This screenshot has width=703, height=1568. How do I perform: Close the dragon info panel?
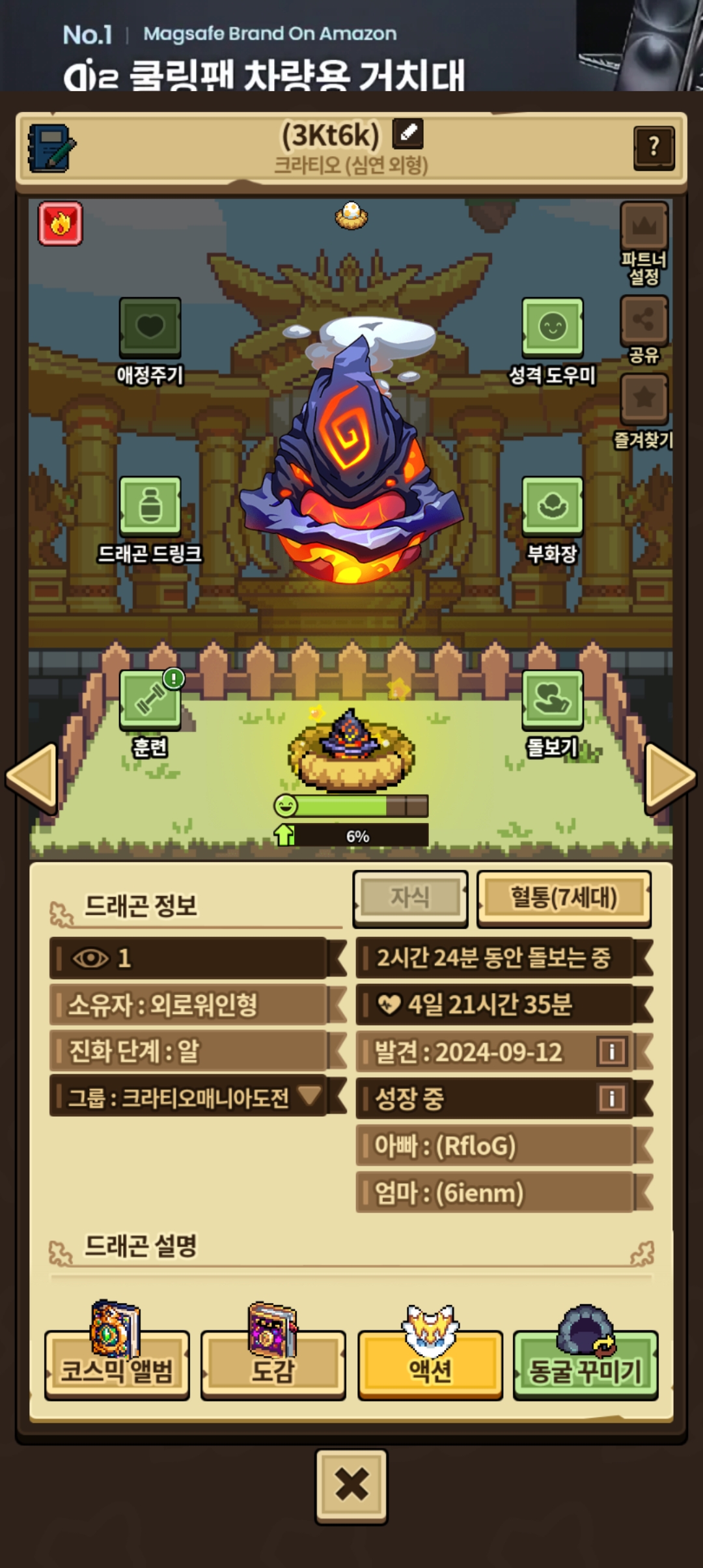click(x=351, y=1486)
